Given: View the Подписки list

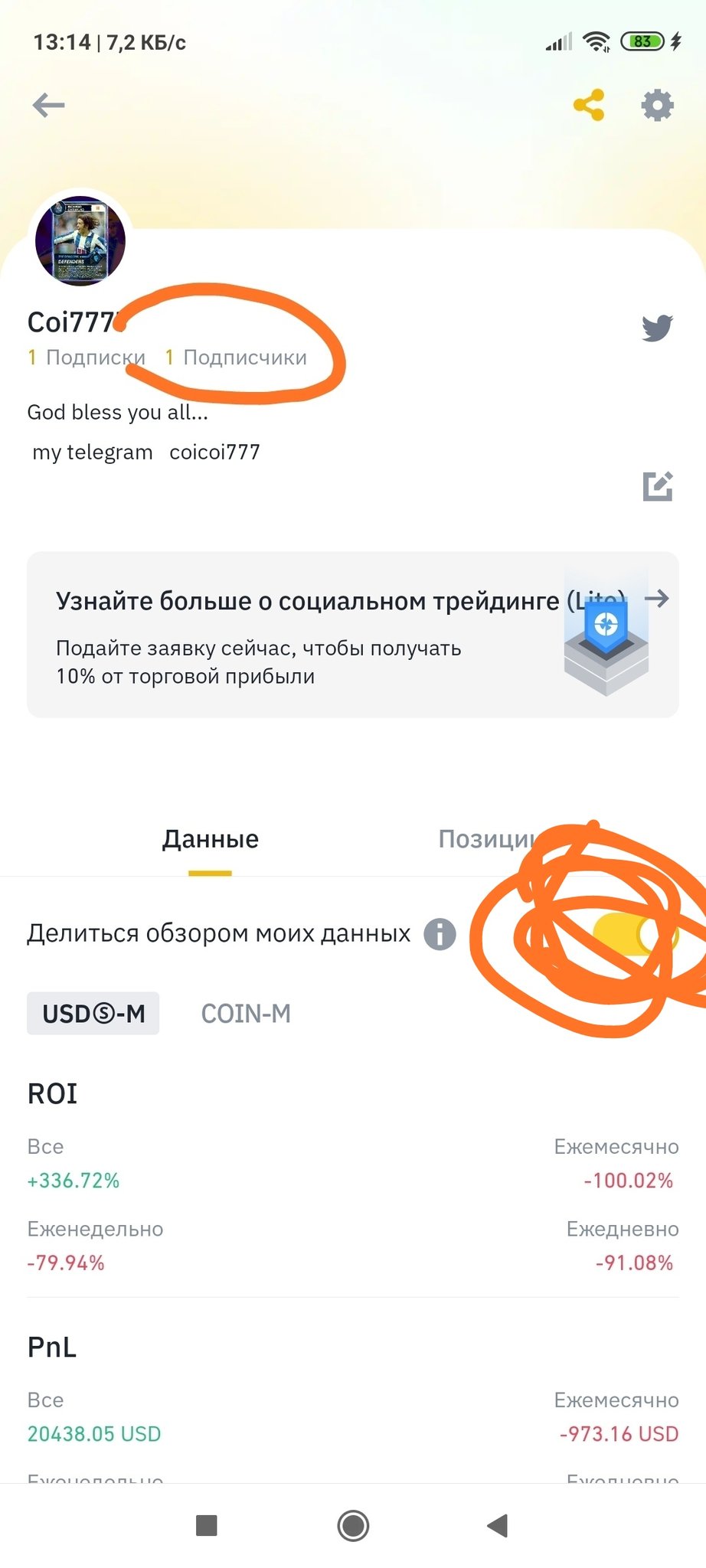Looking at the screenshot, I should point(86,358).
